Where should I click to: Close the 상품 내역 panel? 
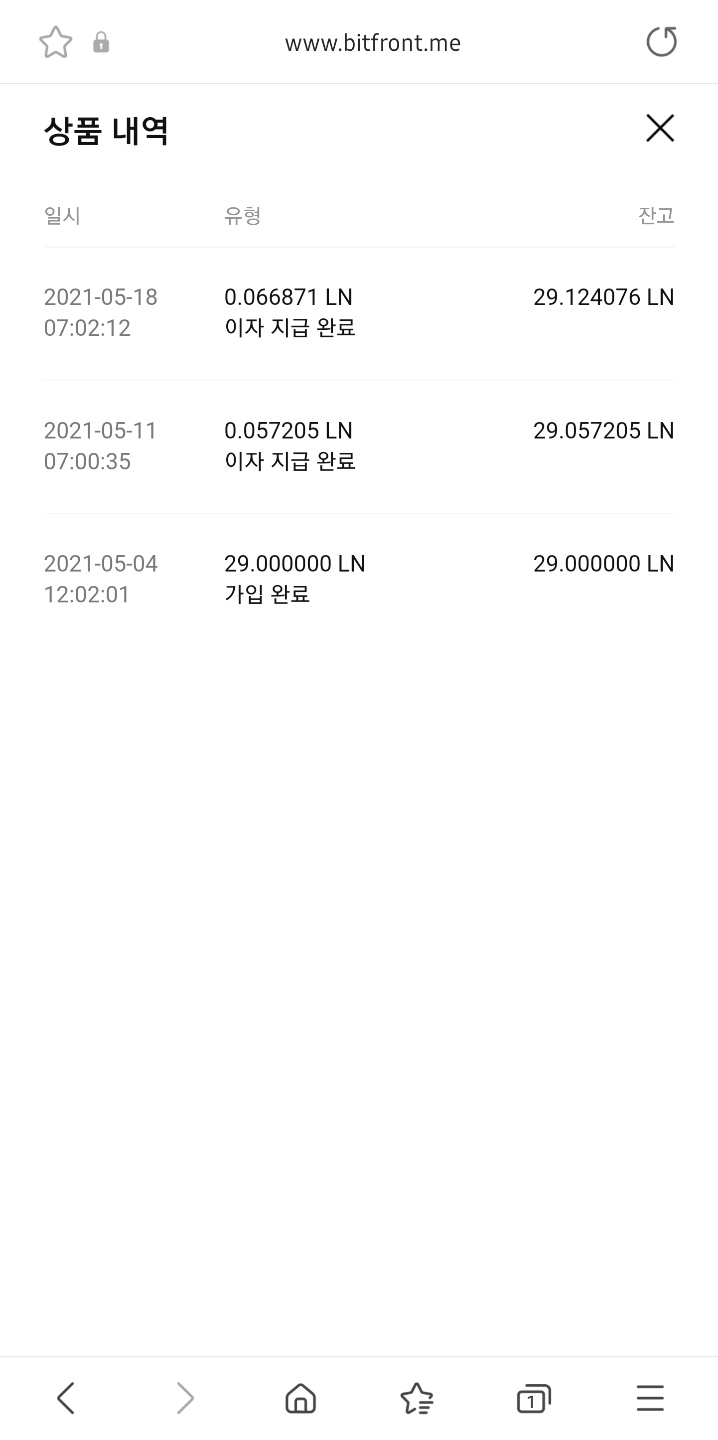click(659, 129)
